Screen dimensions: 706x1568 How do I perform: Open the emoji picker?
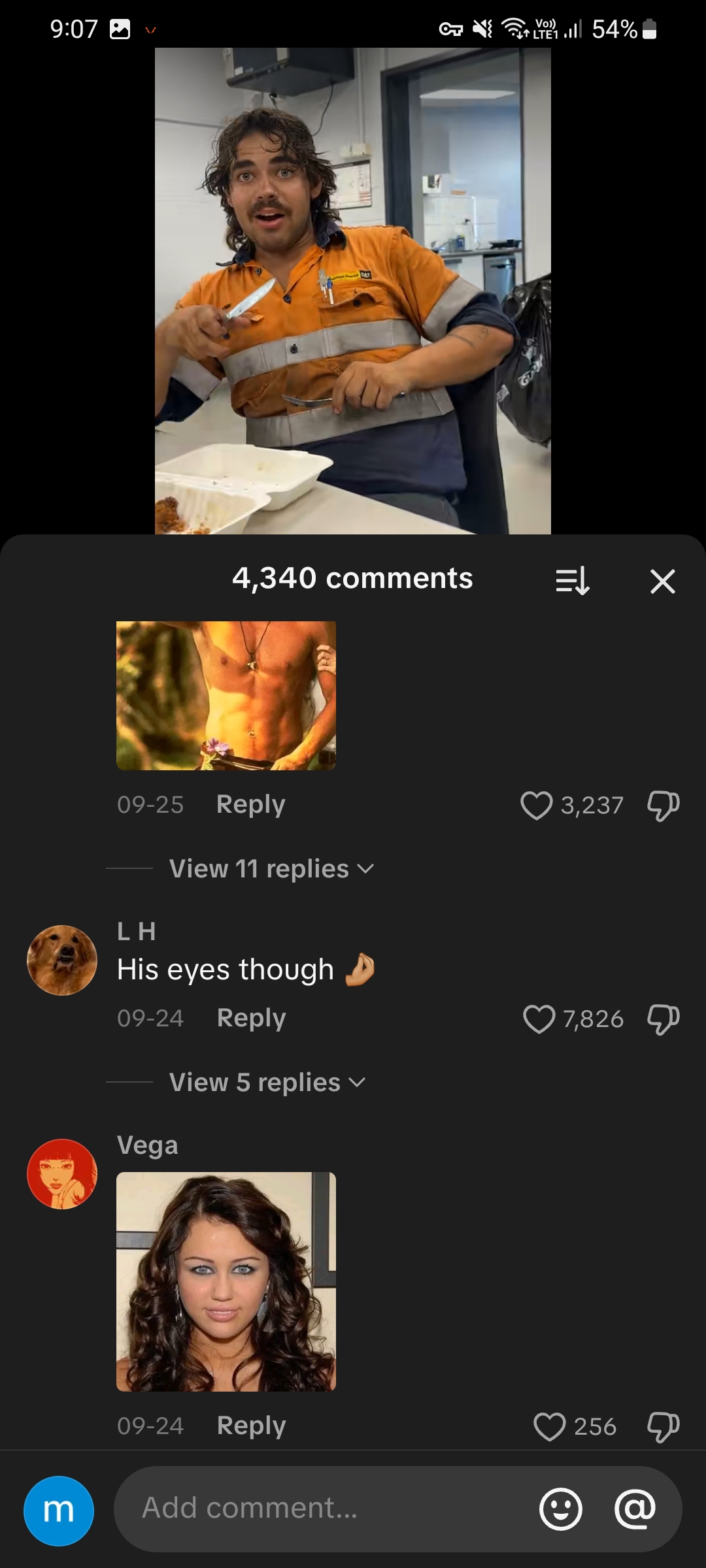click(560, 1509)
